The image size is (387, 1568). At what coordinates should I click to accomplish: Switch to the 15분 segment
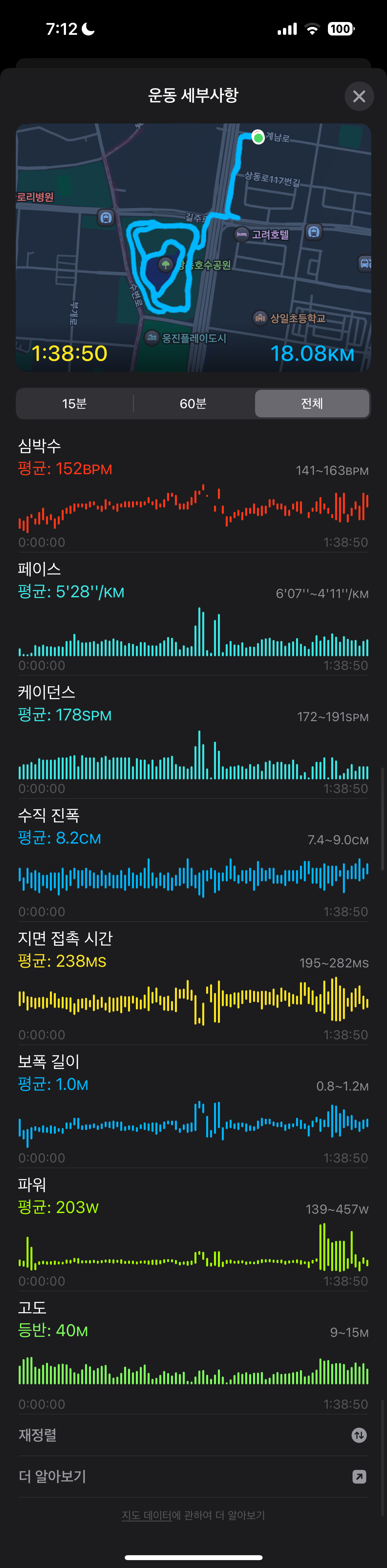coord(74,404)
